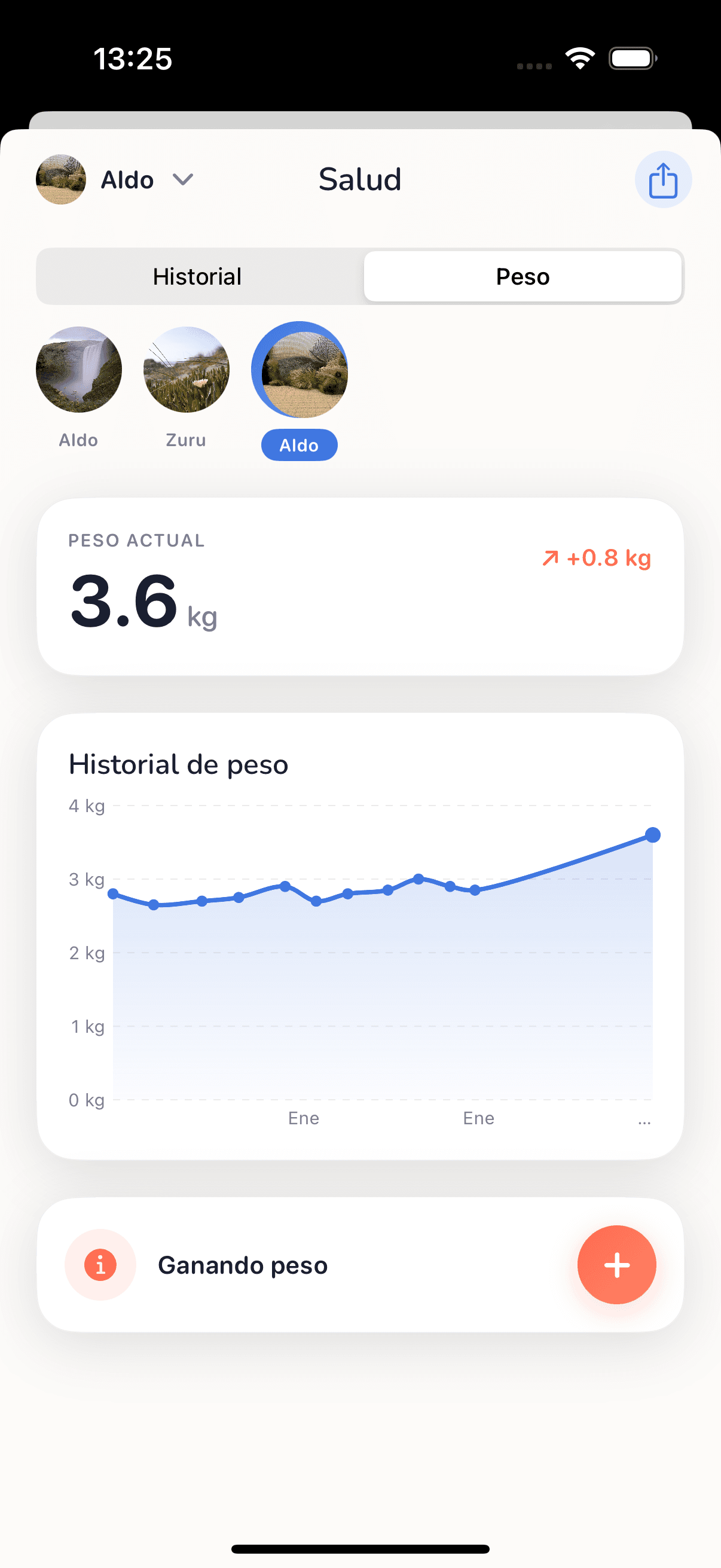Tap the highest data point on the weight chart
This screenshot has width=721, height=1568.
coord(653,835)
